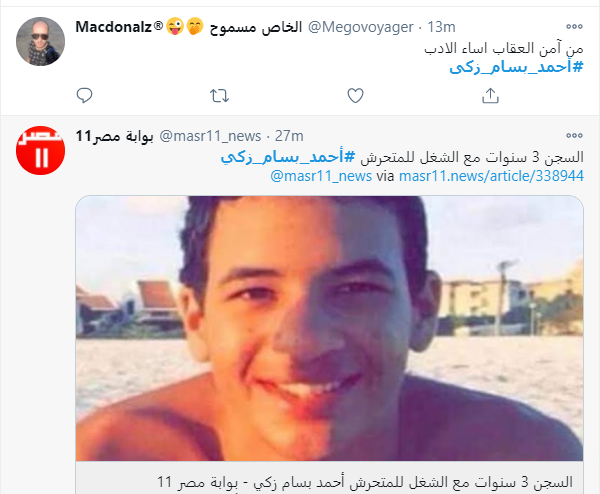Open the @masr11_news author handle
Viewport: 600px width, 494px height.
point(209,135)
